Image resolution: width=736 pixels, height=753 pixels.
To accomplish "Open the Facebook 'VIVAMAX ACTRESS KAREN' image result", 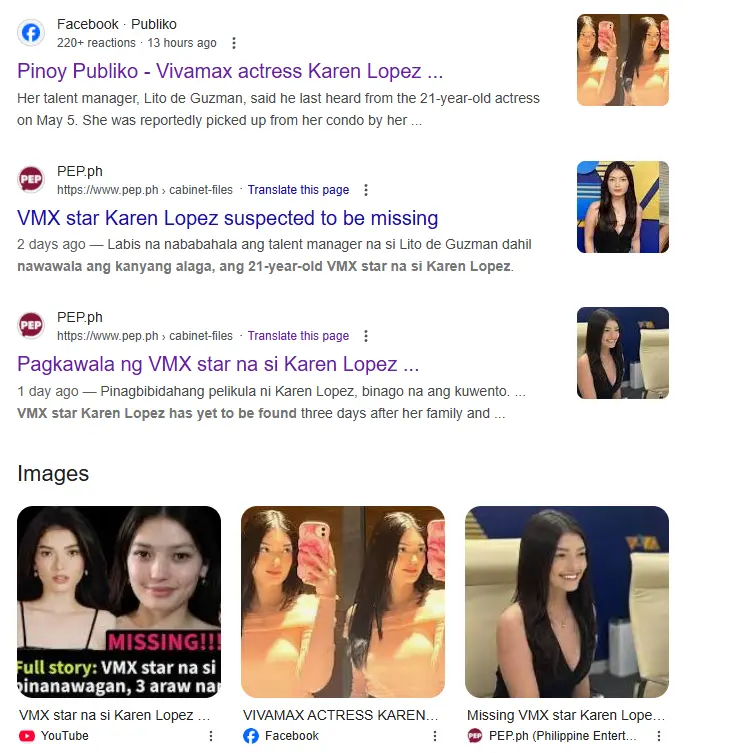I will pyautogui.click(x=342, y=601).
